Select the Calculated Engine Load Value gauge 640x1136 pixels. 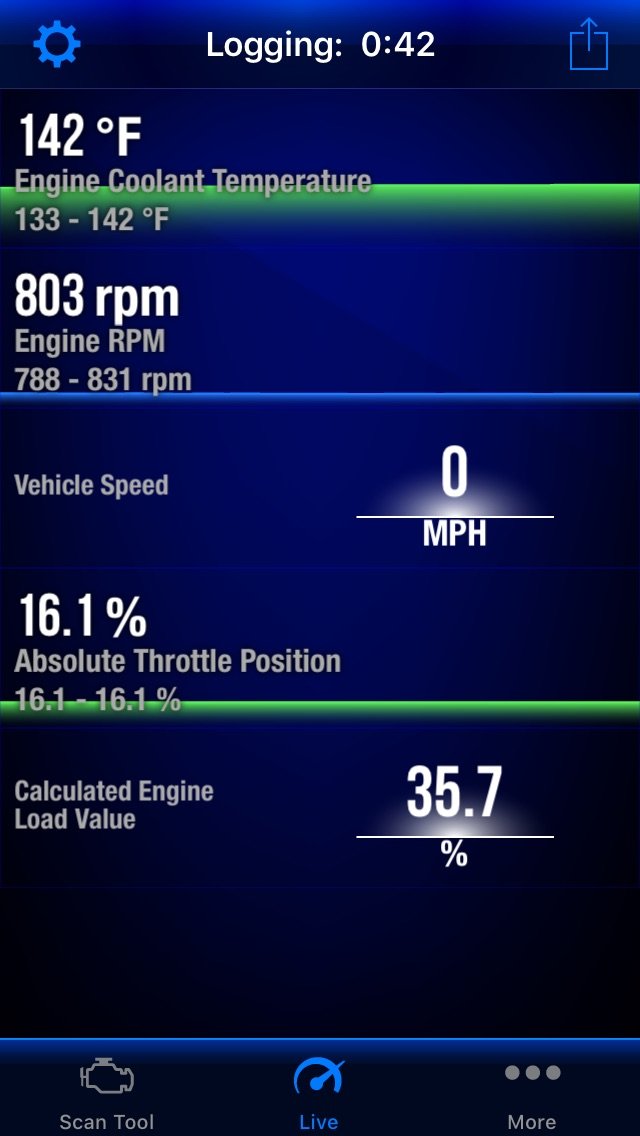click(320, 806)
